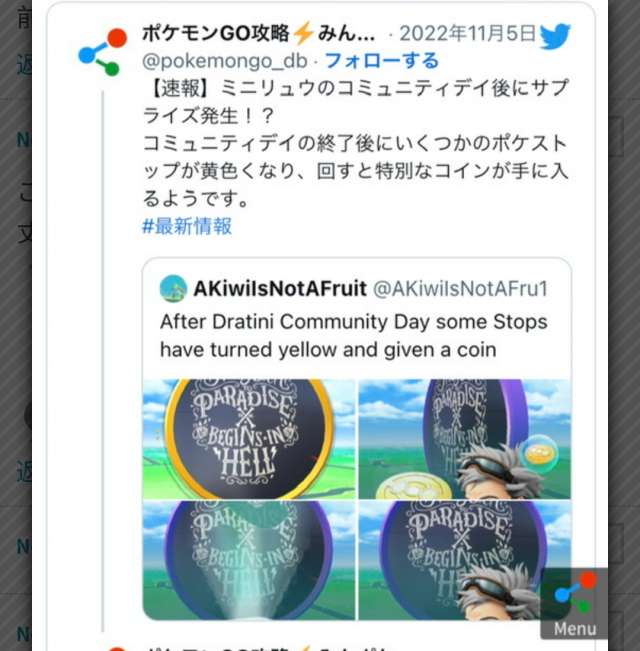
Task: View the yellow PokéStop photo
Action: tap(249, 438)
